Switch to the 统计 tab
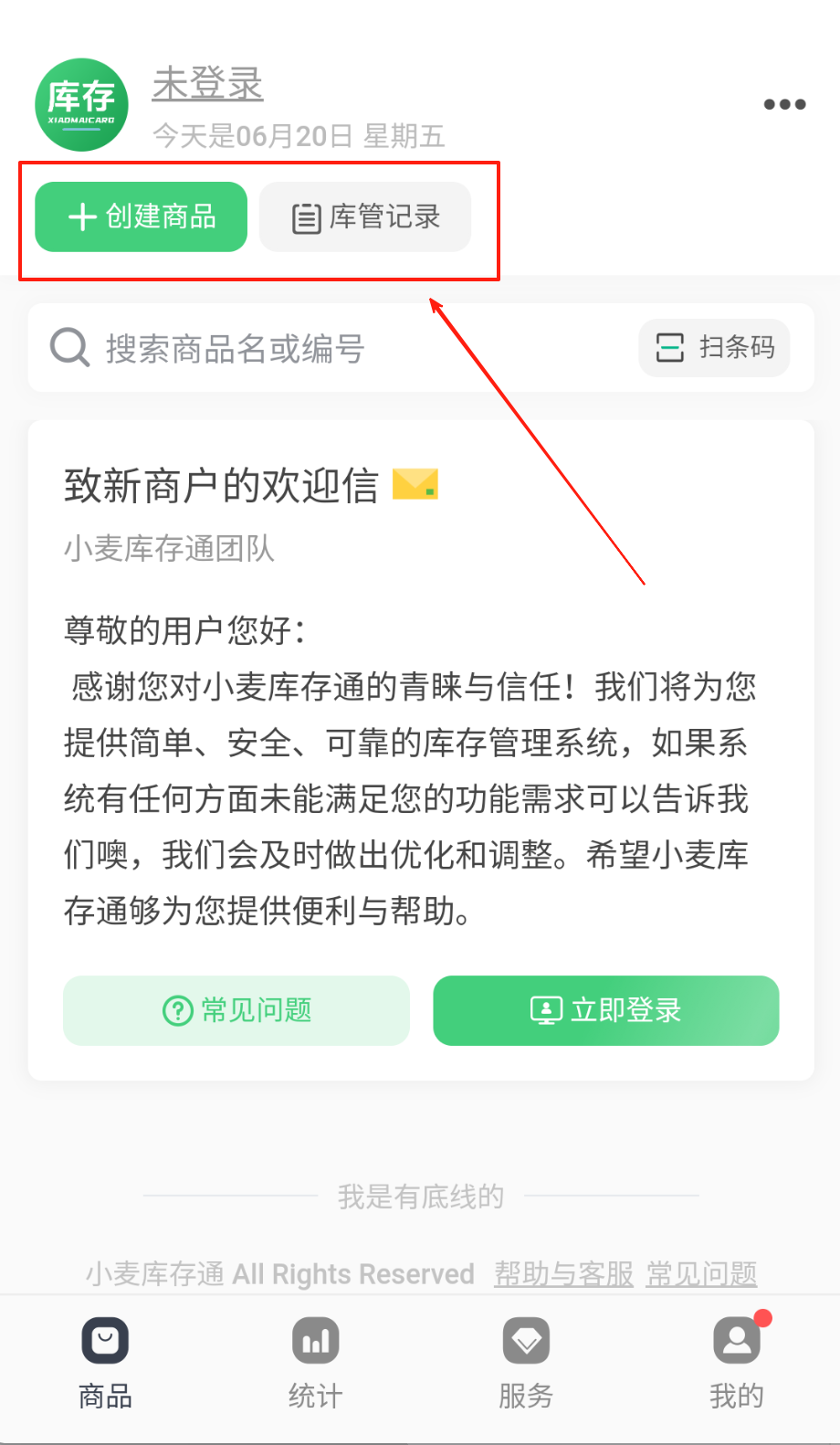840x1445 pixels. click(315, 1363)
